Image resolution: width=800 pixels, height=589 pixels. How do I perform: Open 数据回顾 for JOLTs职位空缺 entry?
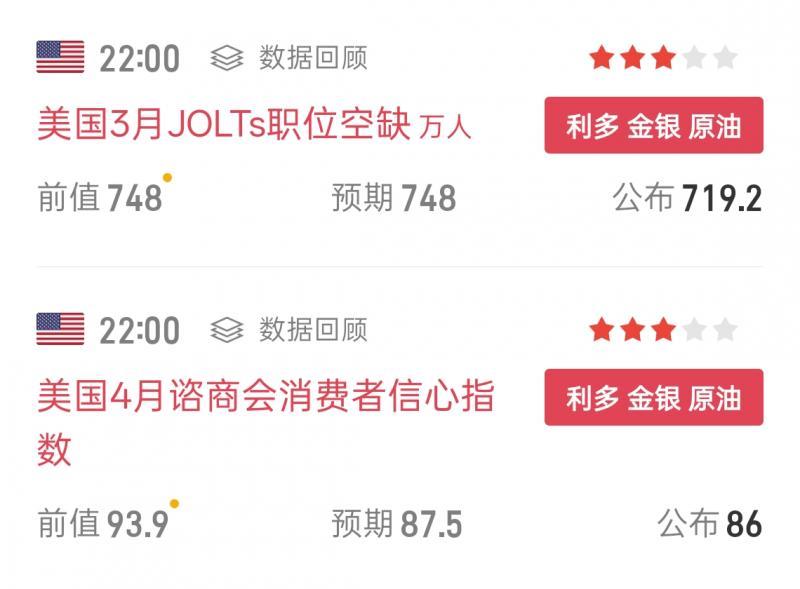[290, 58]
